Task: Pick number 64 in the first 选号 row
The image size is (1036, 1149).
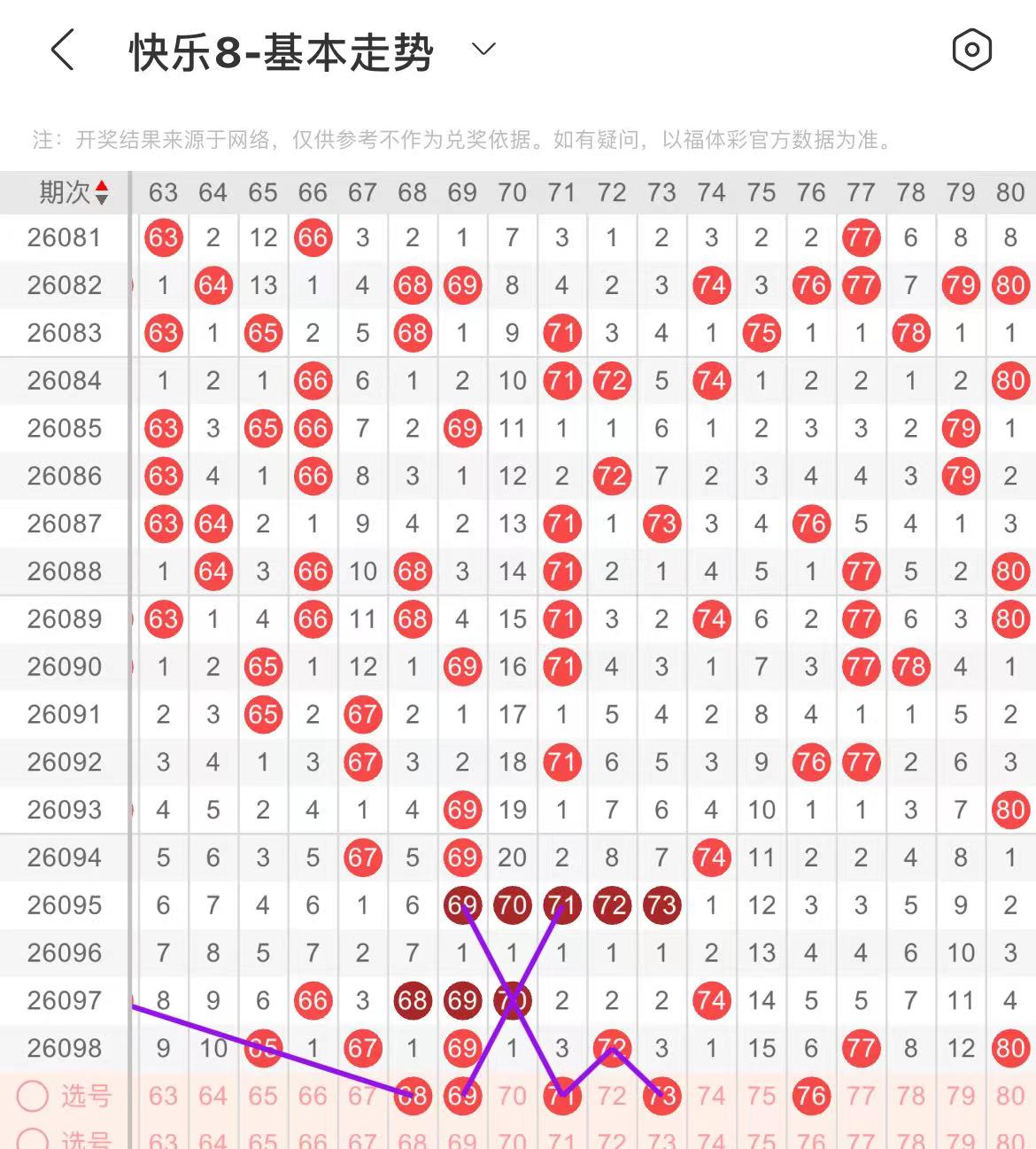Action: pyautogui.click(x=213, y=1096)
